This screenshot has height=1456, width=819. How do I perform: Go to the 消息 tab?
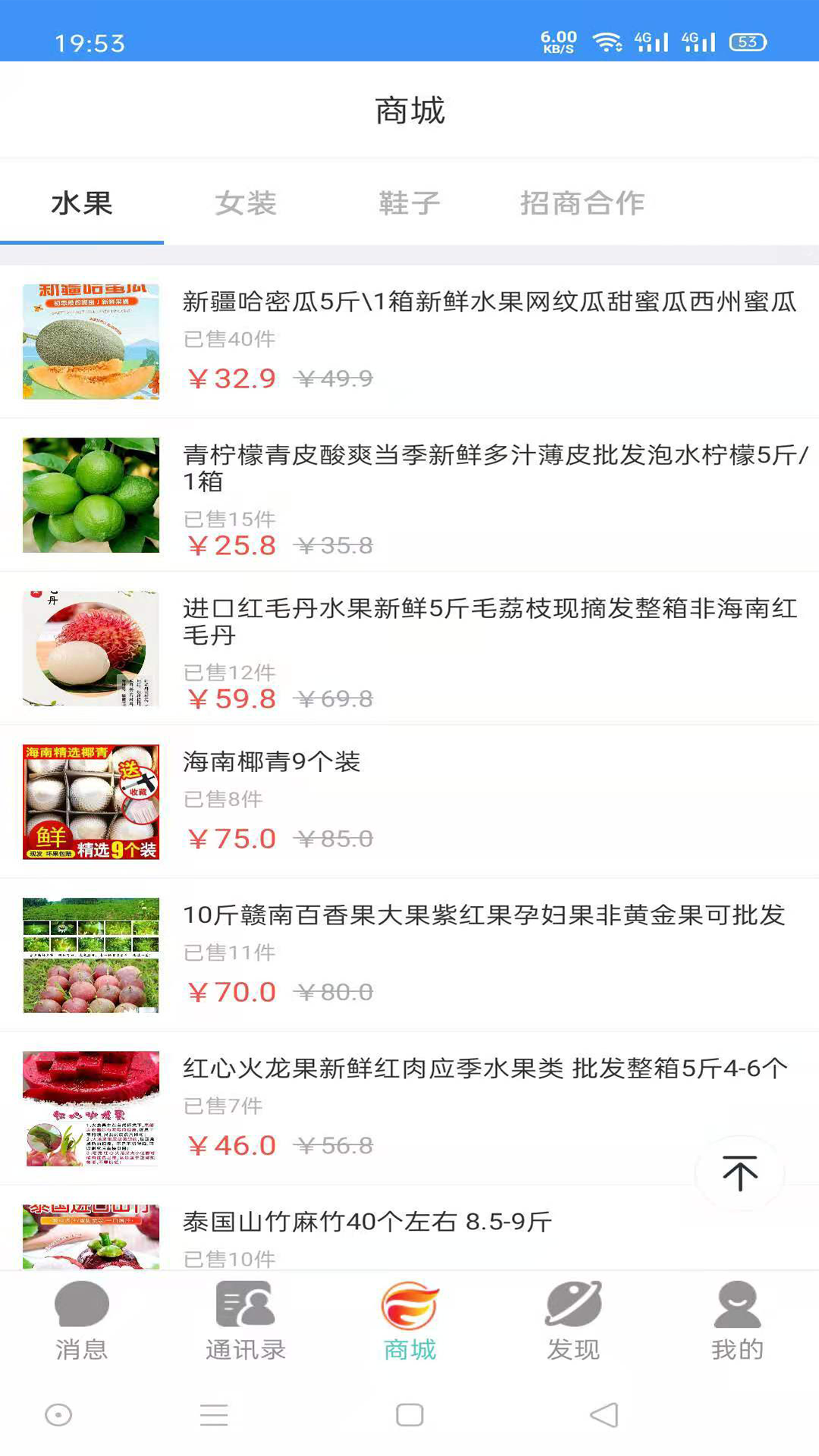[x=82, y=1319]
